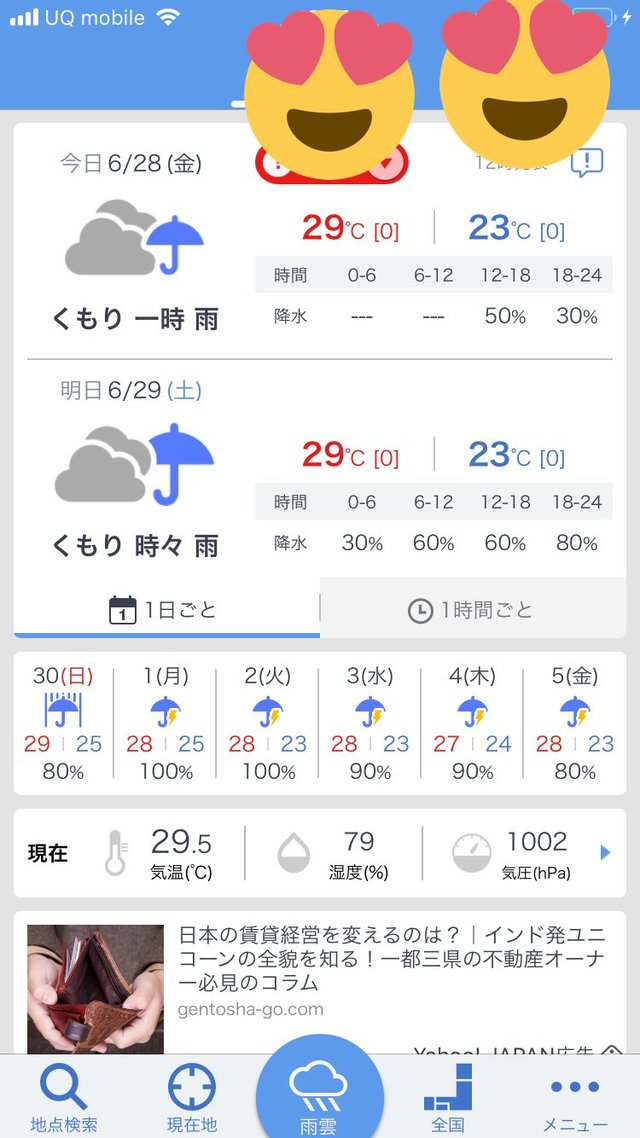This screenshot has height=1138, width=640.
Task: Open the メニュー menu
Action: tap(575, 1098)
